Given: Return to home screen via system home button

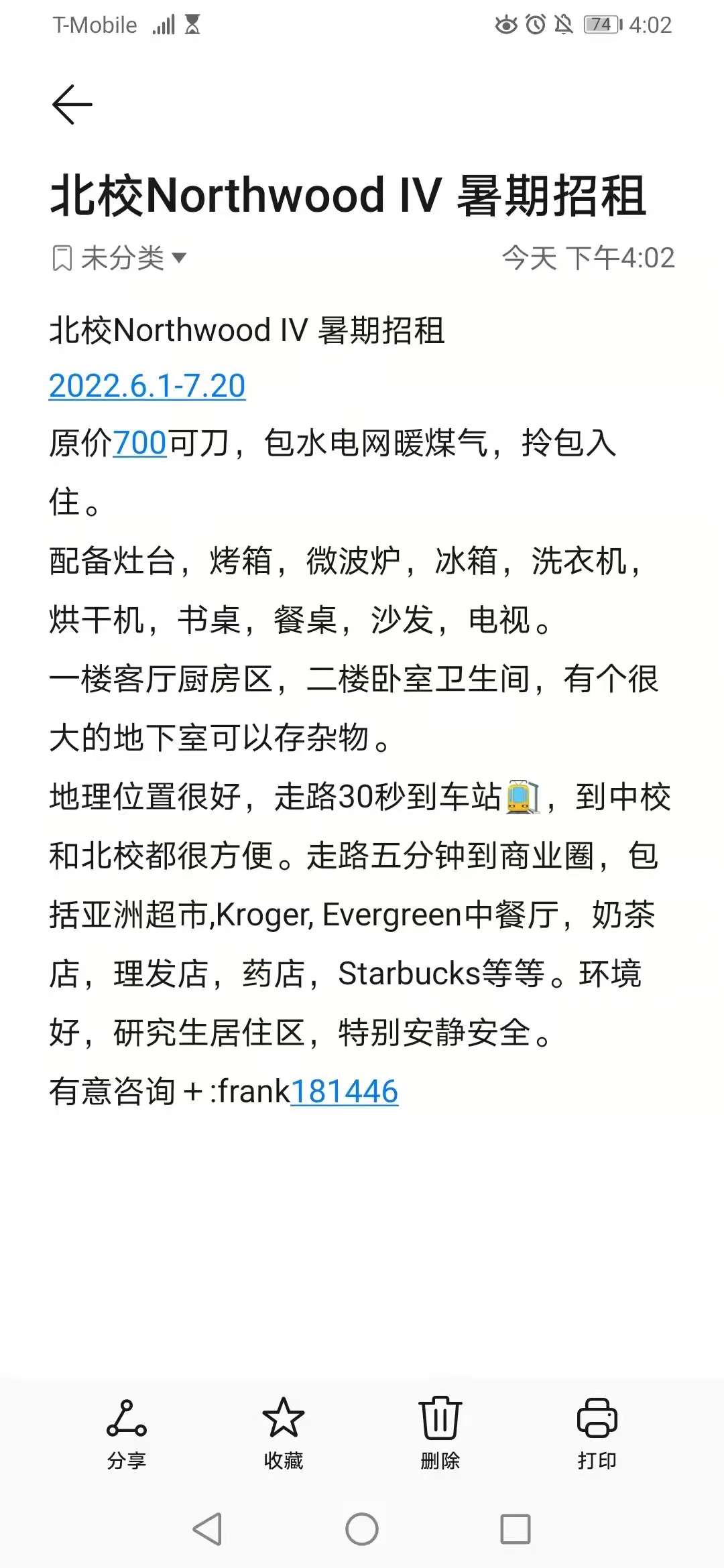Looking at the screenshot, I should point(362,1529).
